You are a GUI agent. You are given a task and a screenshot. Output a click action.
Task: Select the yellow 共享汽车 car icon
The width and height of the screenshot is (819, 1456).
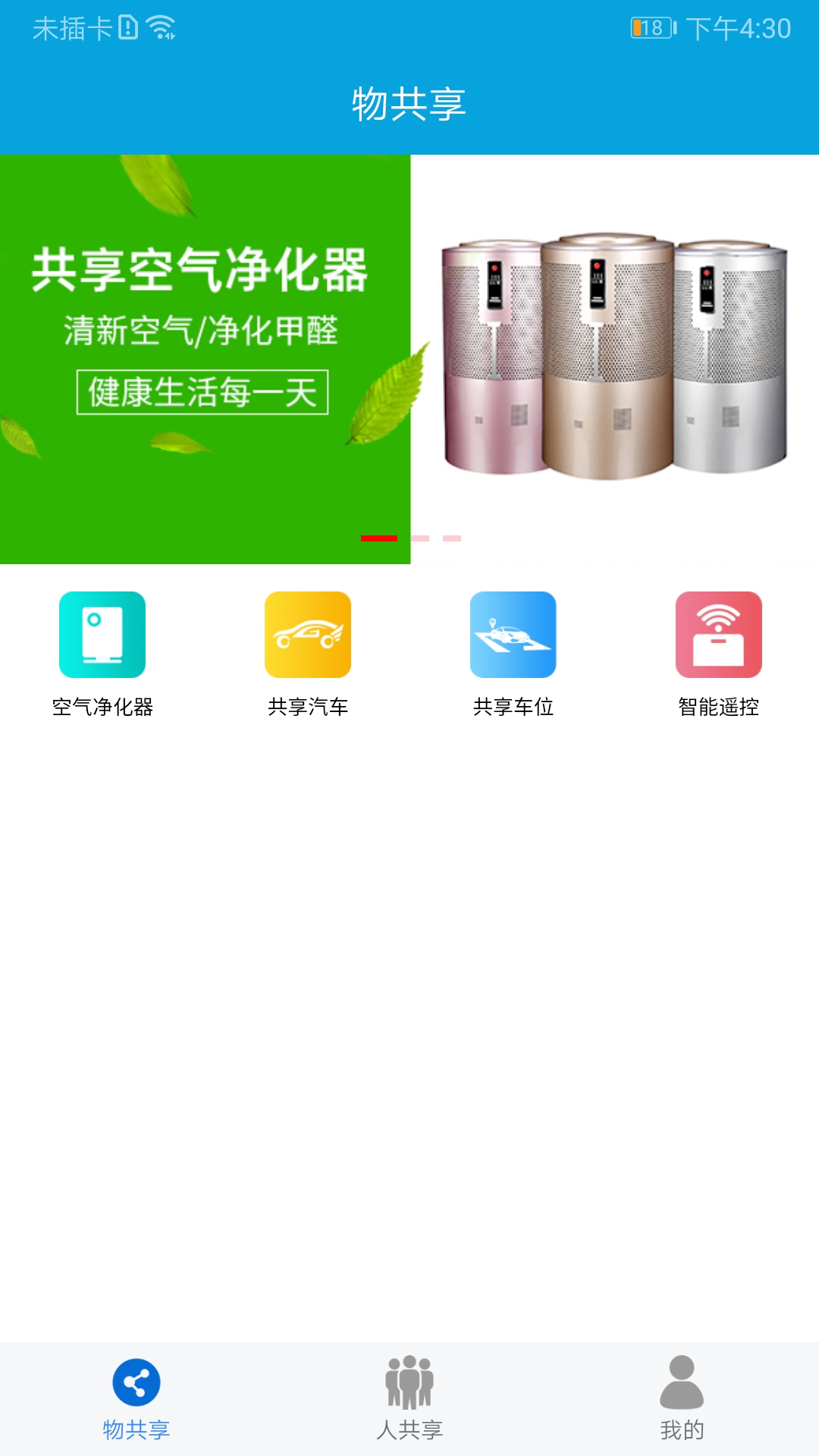(308, 637)
